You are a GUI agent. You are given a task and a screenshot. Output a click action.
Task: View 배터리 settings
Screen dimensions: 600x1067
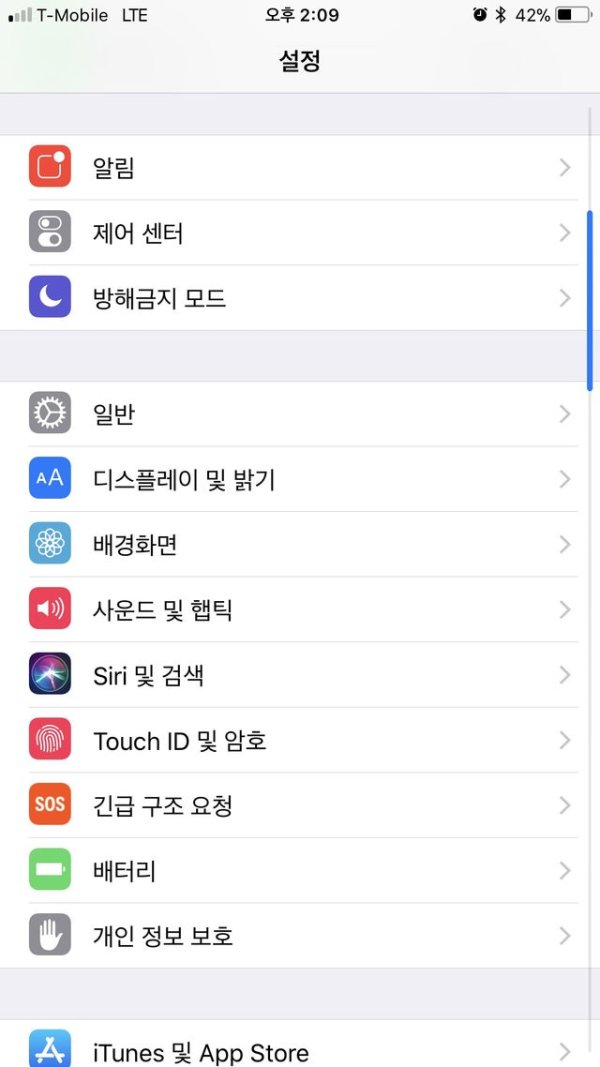point(300,871)
